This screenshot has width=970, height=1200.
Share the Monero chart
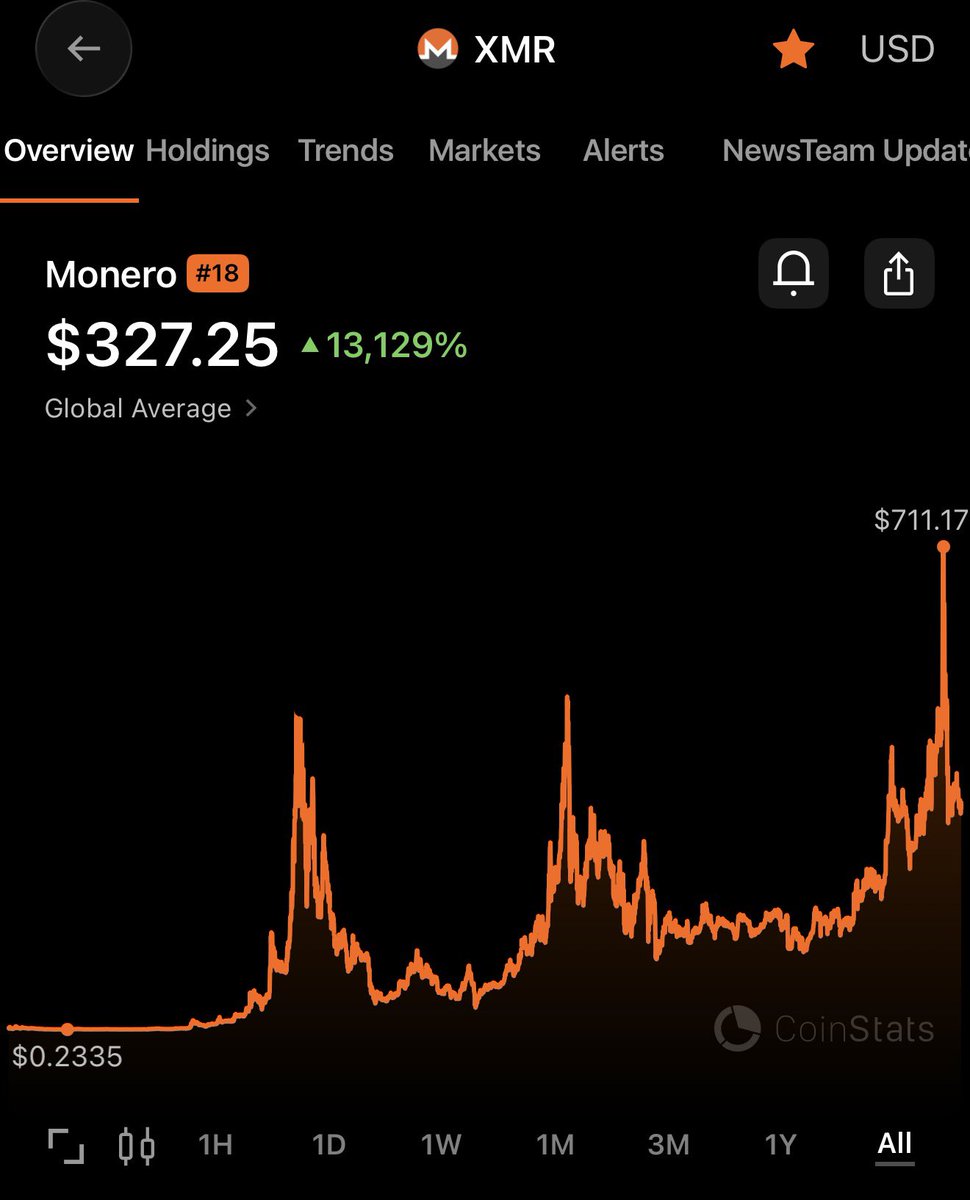pos(899,272)
